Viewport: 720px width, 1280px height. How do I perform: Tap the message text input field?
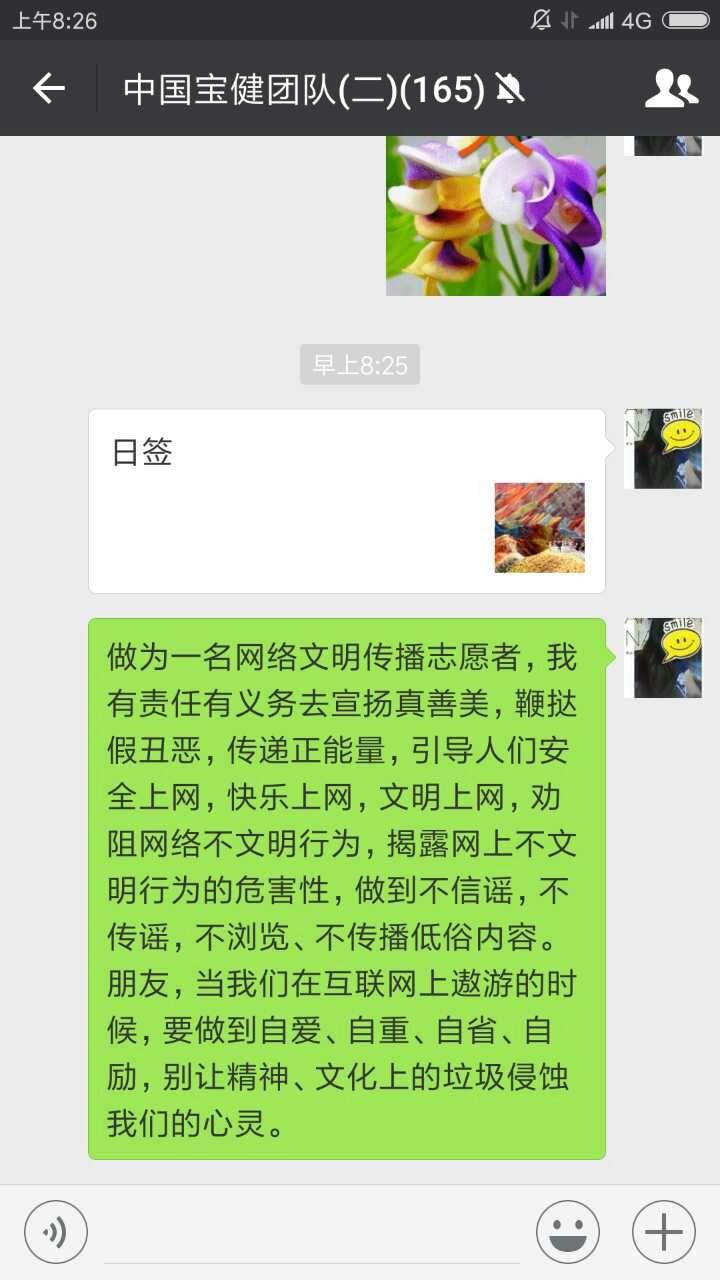pyautogui.click(x=312, y=1232)
